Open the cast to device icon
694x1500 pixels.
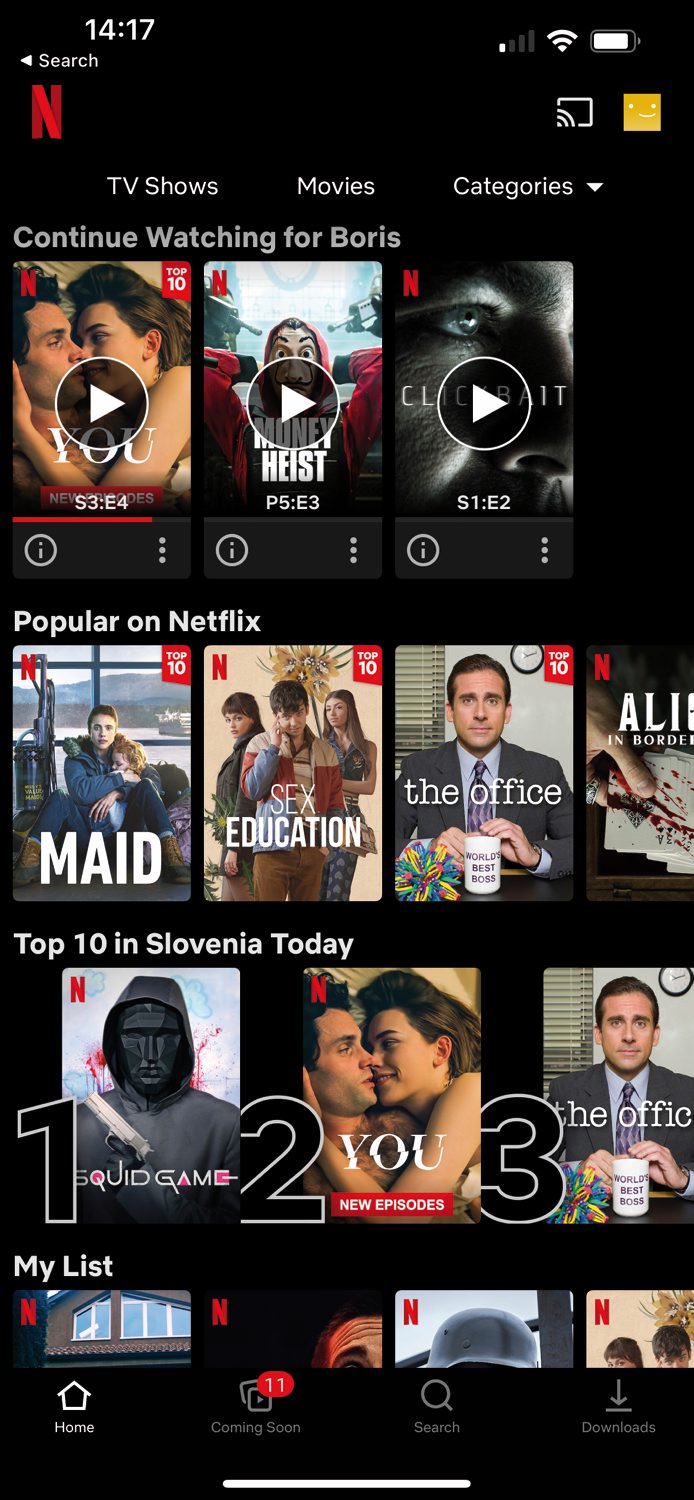(x=574, y=112)
